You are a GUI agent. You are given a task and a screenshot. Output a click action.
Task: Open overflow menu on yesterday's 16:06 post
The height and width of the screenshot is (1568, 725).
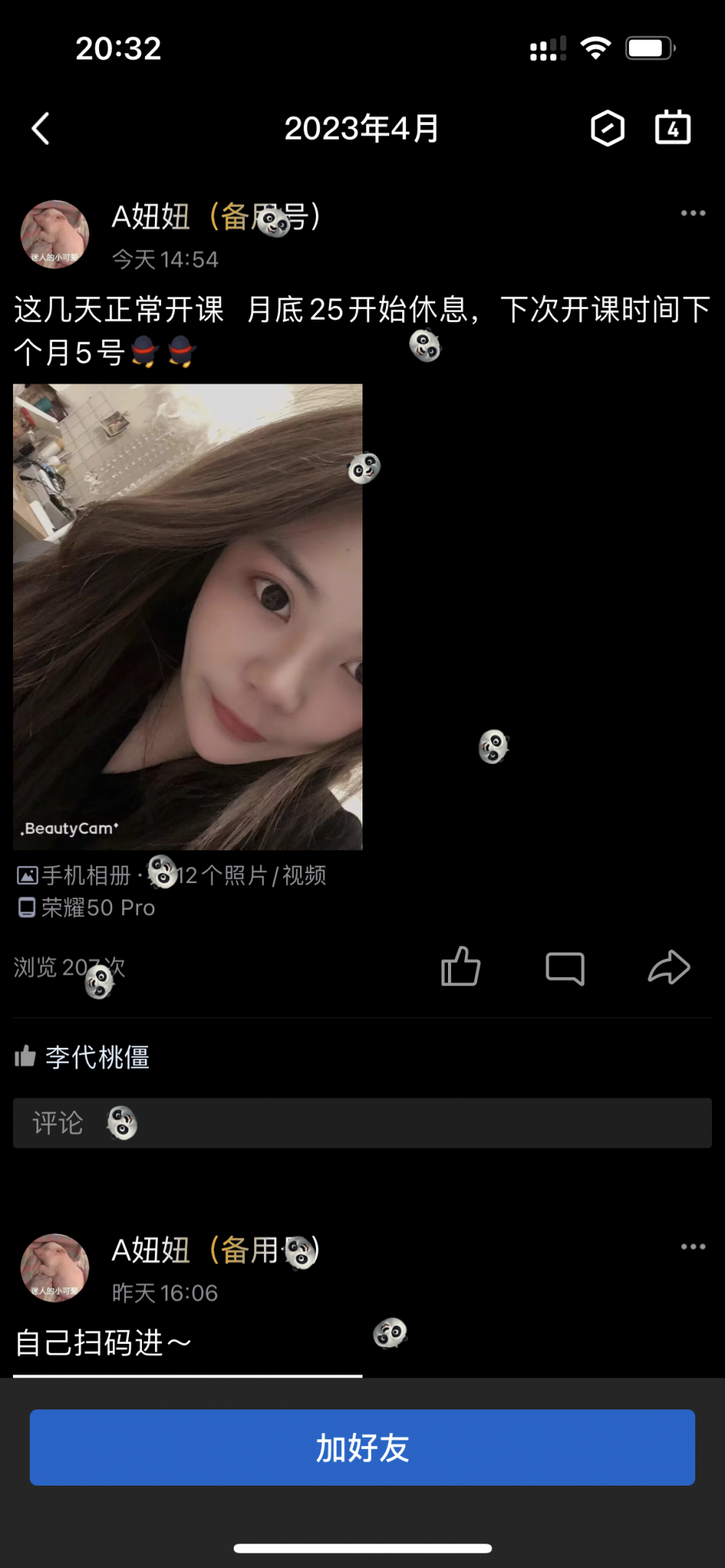click(x=692, y=1247)
